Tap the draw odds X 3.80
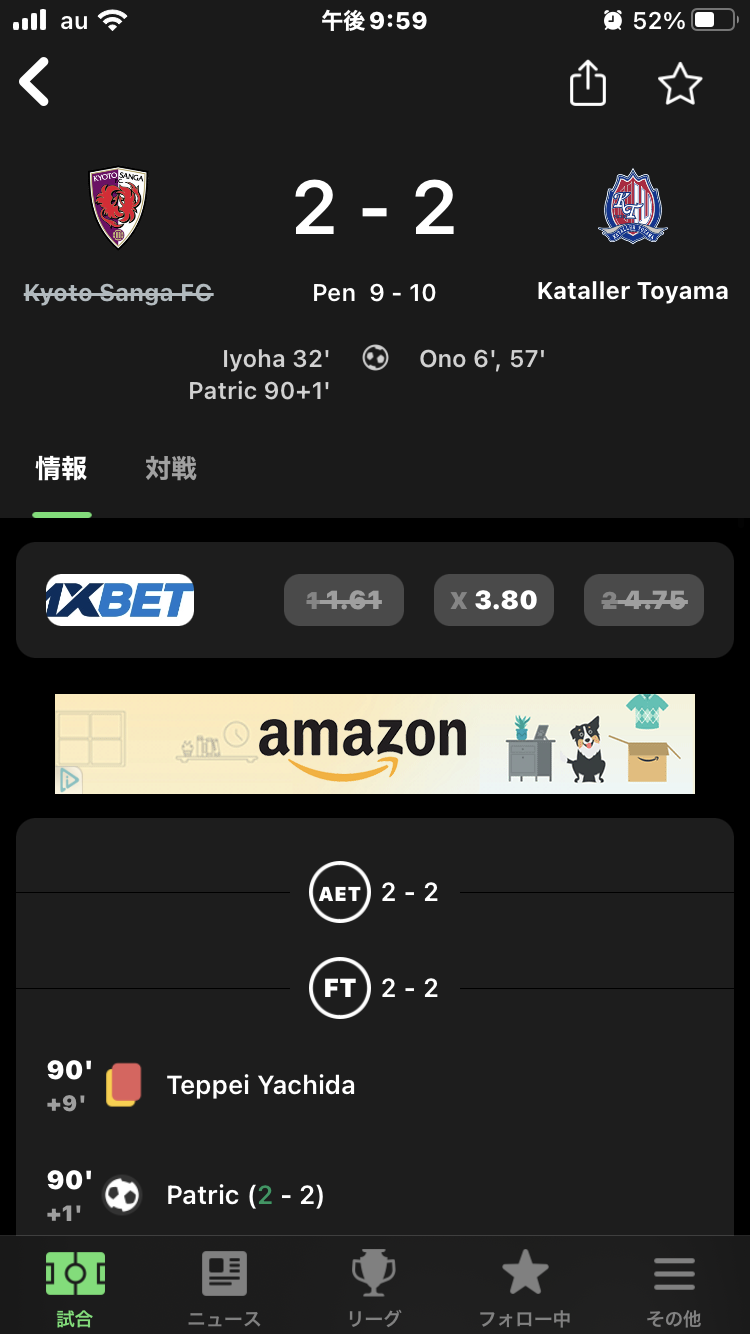Viewport: 750px width, 1334px height. (493, 600)
